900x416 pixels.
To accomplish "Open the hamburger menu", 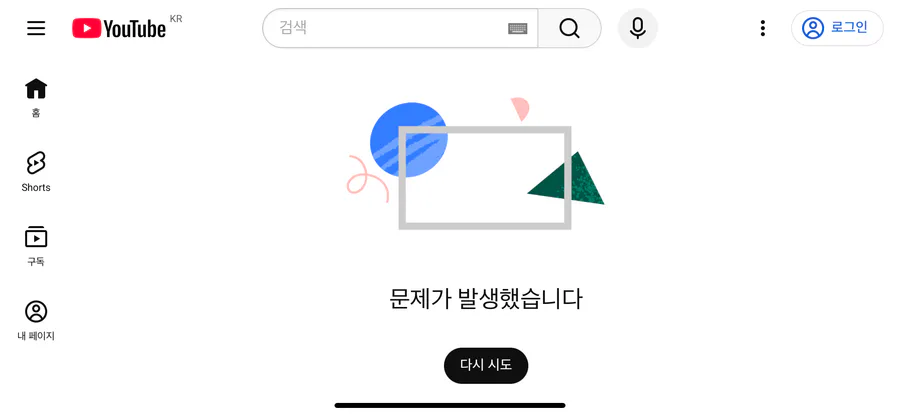I will [x=36, y=28].
